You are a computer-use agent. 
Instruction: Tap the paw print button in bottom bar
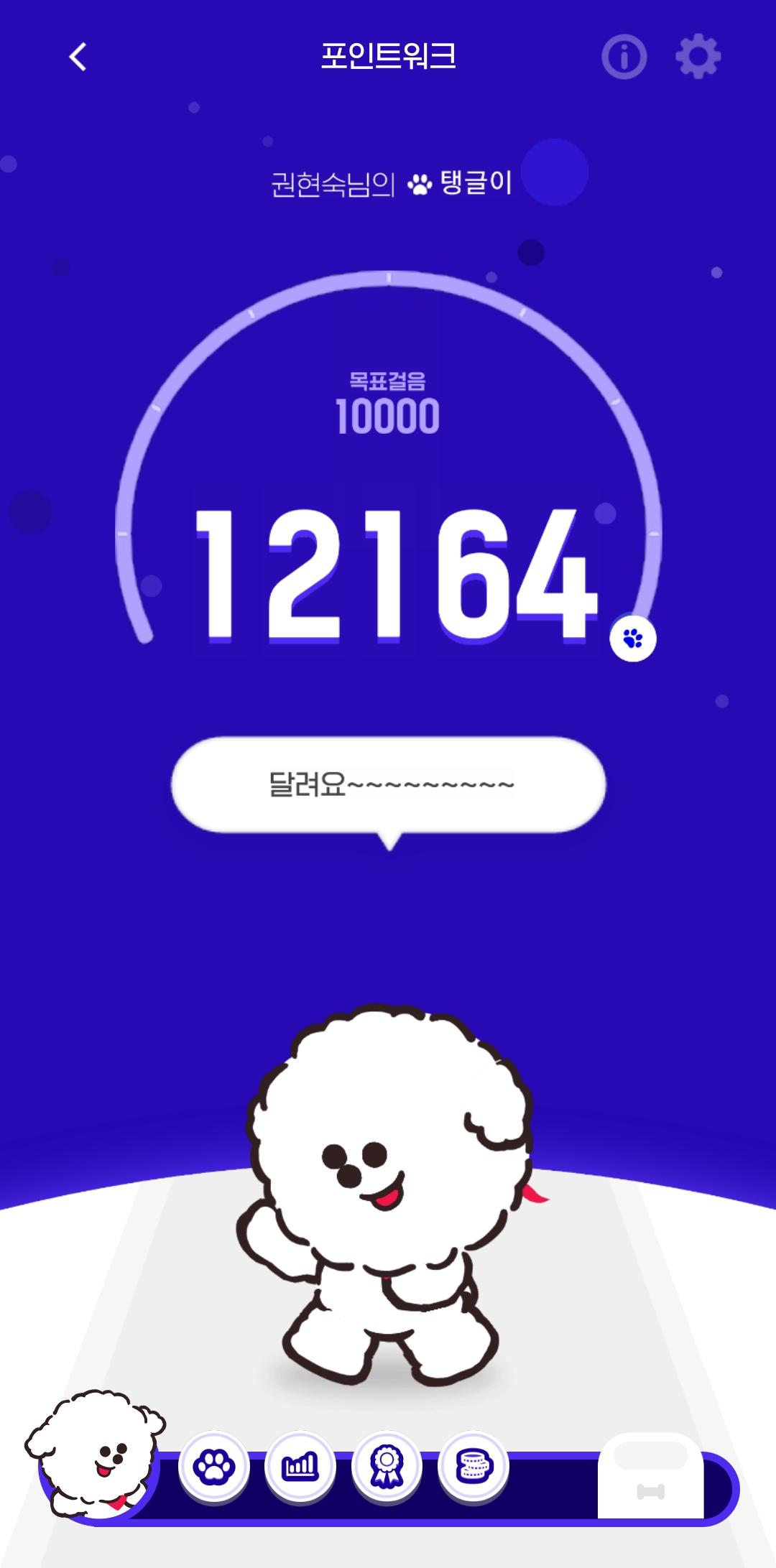click(x=213, y=1467)
